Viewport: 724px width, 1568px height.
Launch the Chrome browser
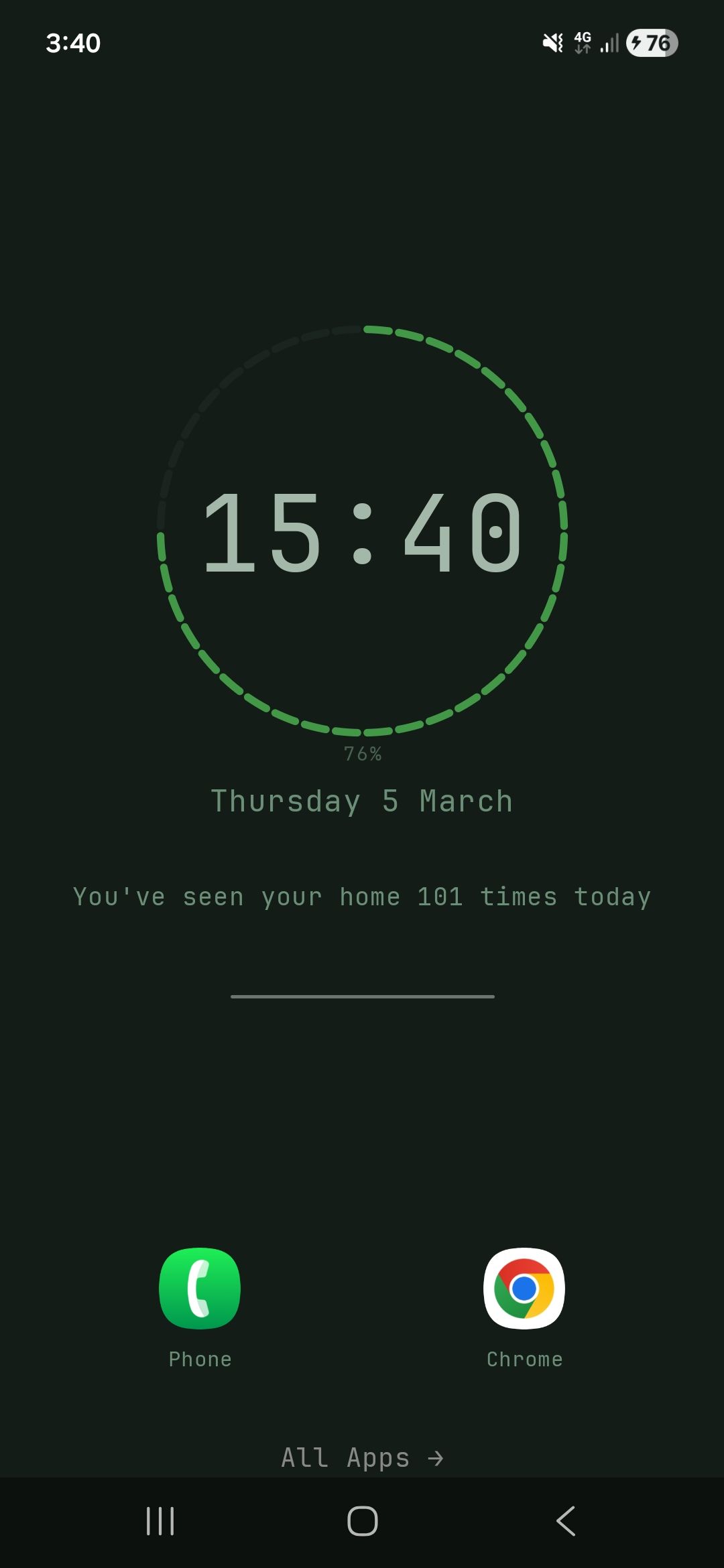[x=524, y=1288]
